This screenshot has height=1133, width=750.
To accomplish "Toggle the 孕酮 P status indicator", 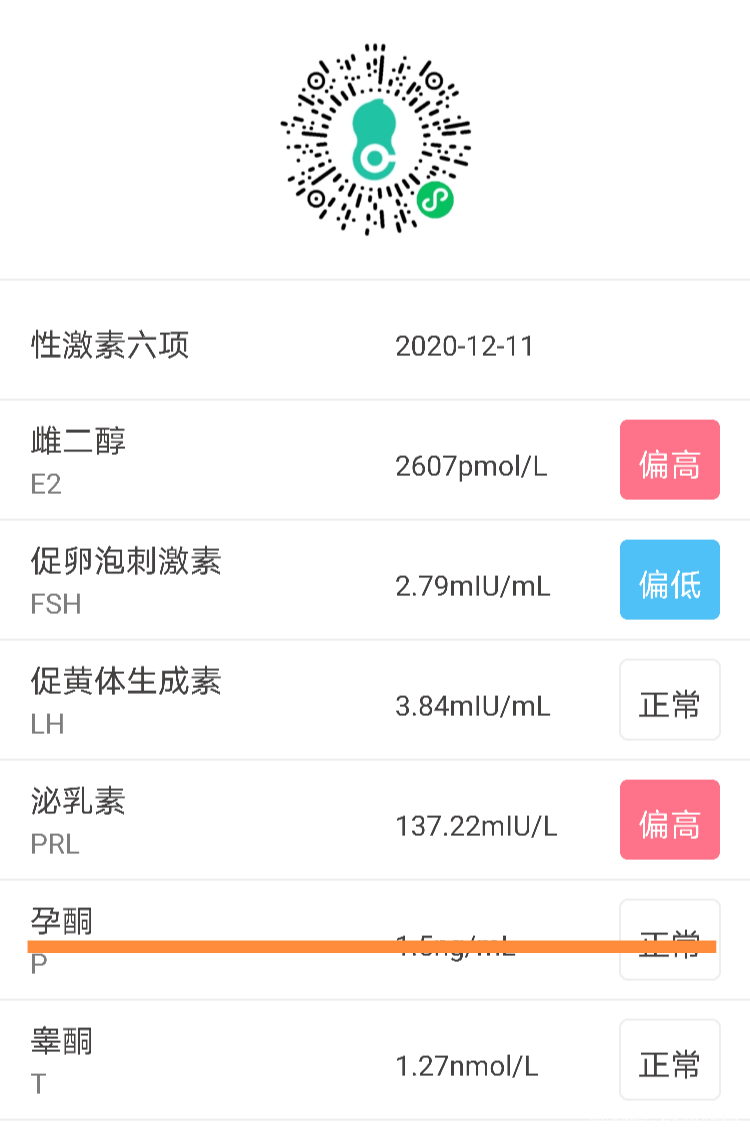I will [x=669, y=938].
